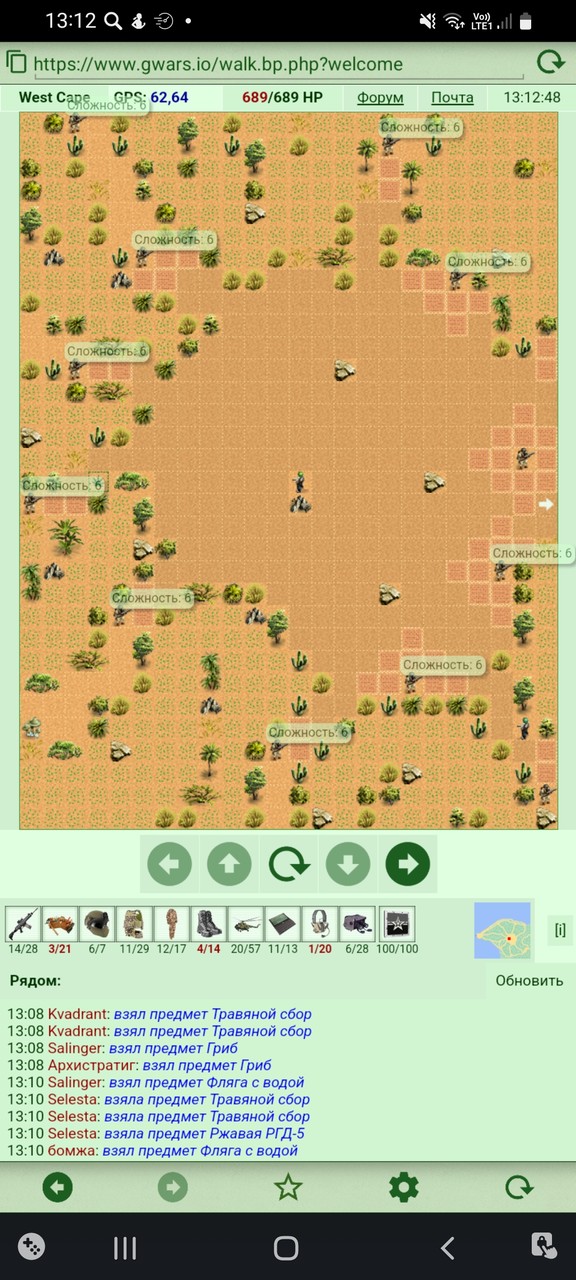The height and width of the screenshot is (1280, 576).
Task: Tap the [i] info button
Action: 561,930
